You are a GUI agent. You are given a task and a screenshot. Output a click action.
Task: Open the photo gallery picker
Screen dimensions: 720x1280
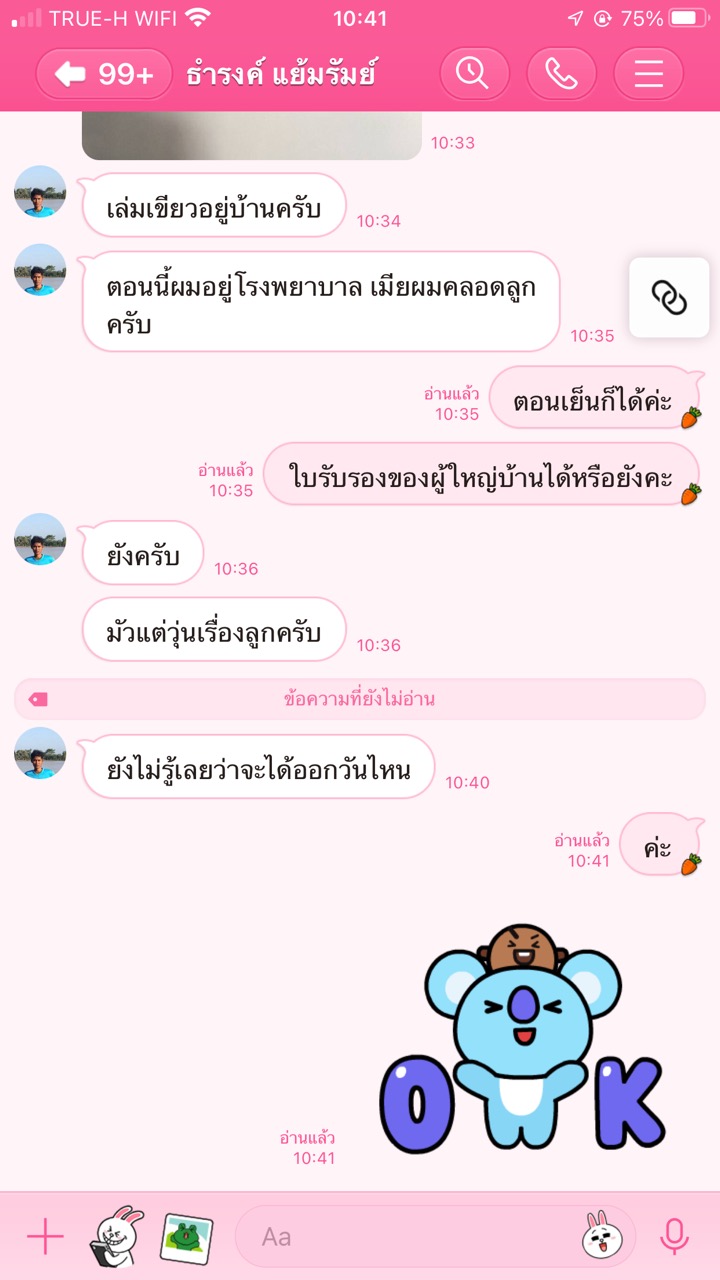pos(186,1237)
